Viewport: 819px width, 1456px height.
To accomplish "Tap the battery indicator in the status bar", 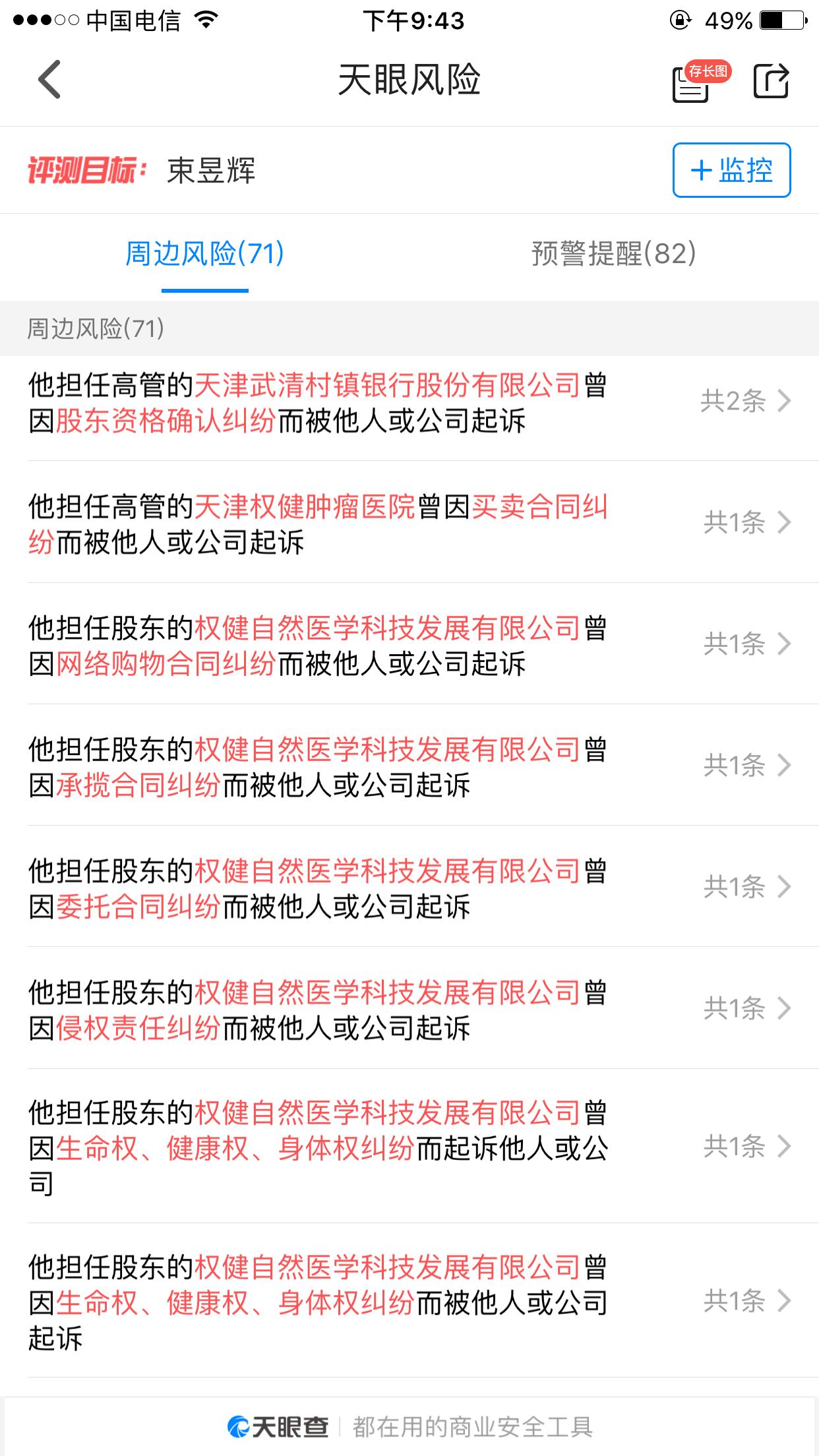I will click(x=781, y=20).
